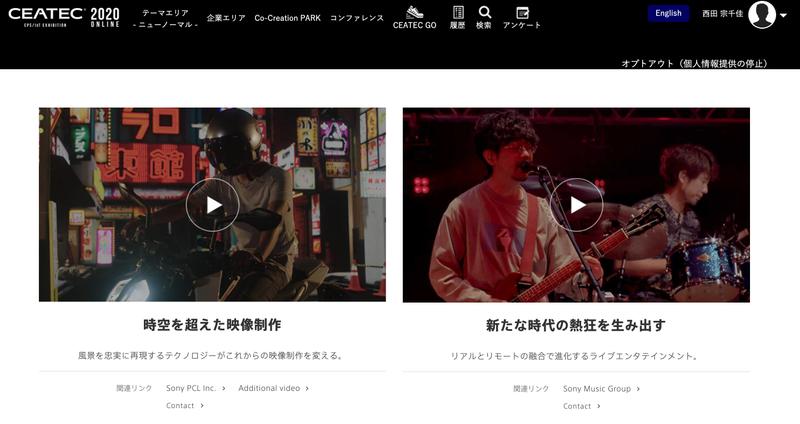
Task: Tap Contact under 時空を超えた映像制作
Action: pos(184,405)
